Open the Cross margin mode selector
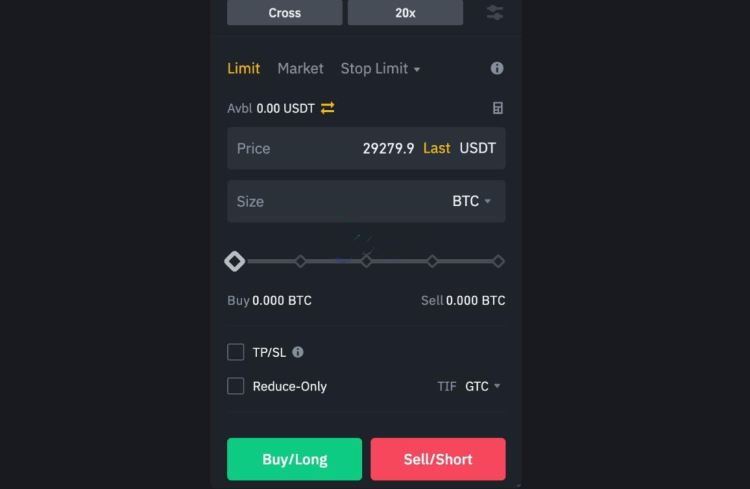 (284, 13)
